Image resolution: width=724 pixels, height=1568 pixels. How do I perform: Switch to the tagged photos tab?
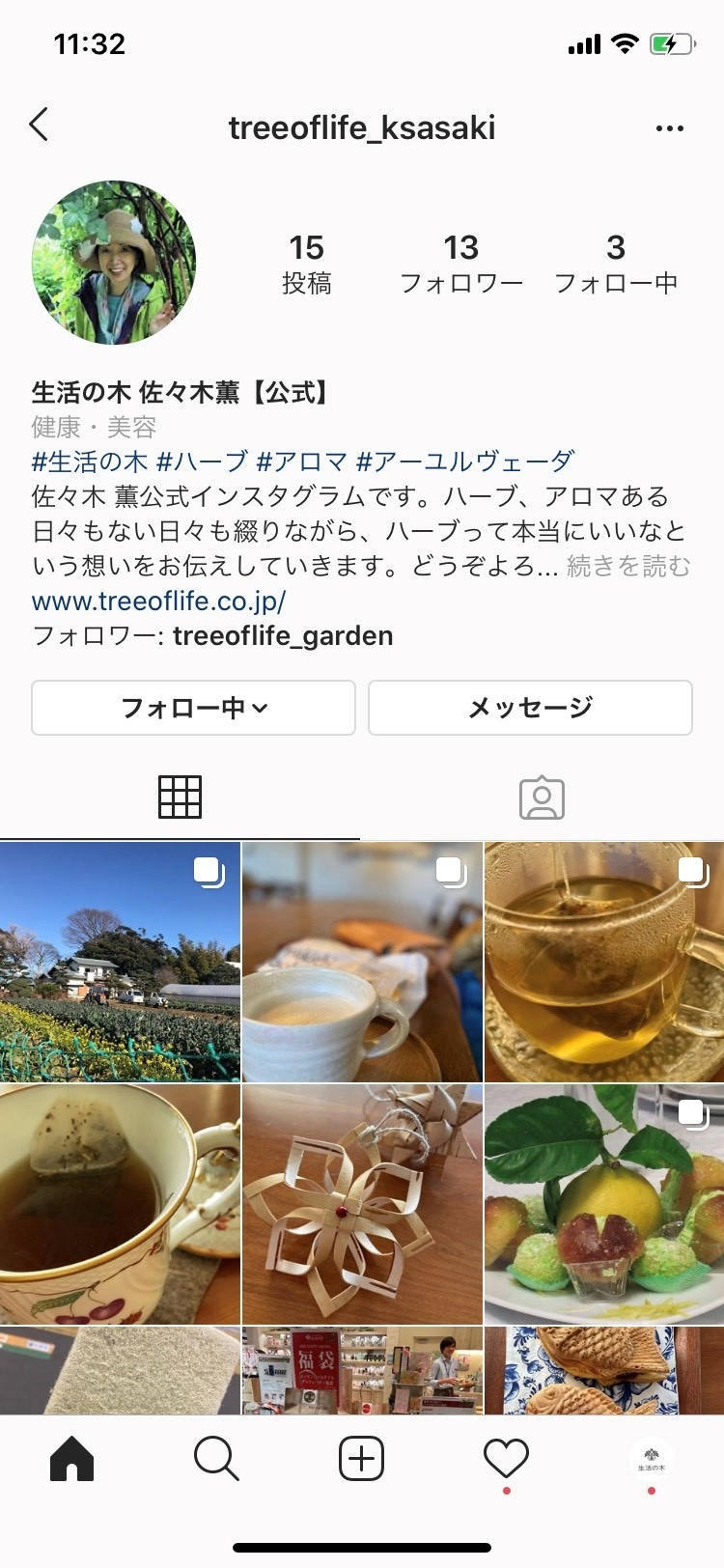coord(542,798)
